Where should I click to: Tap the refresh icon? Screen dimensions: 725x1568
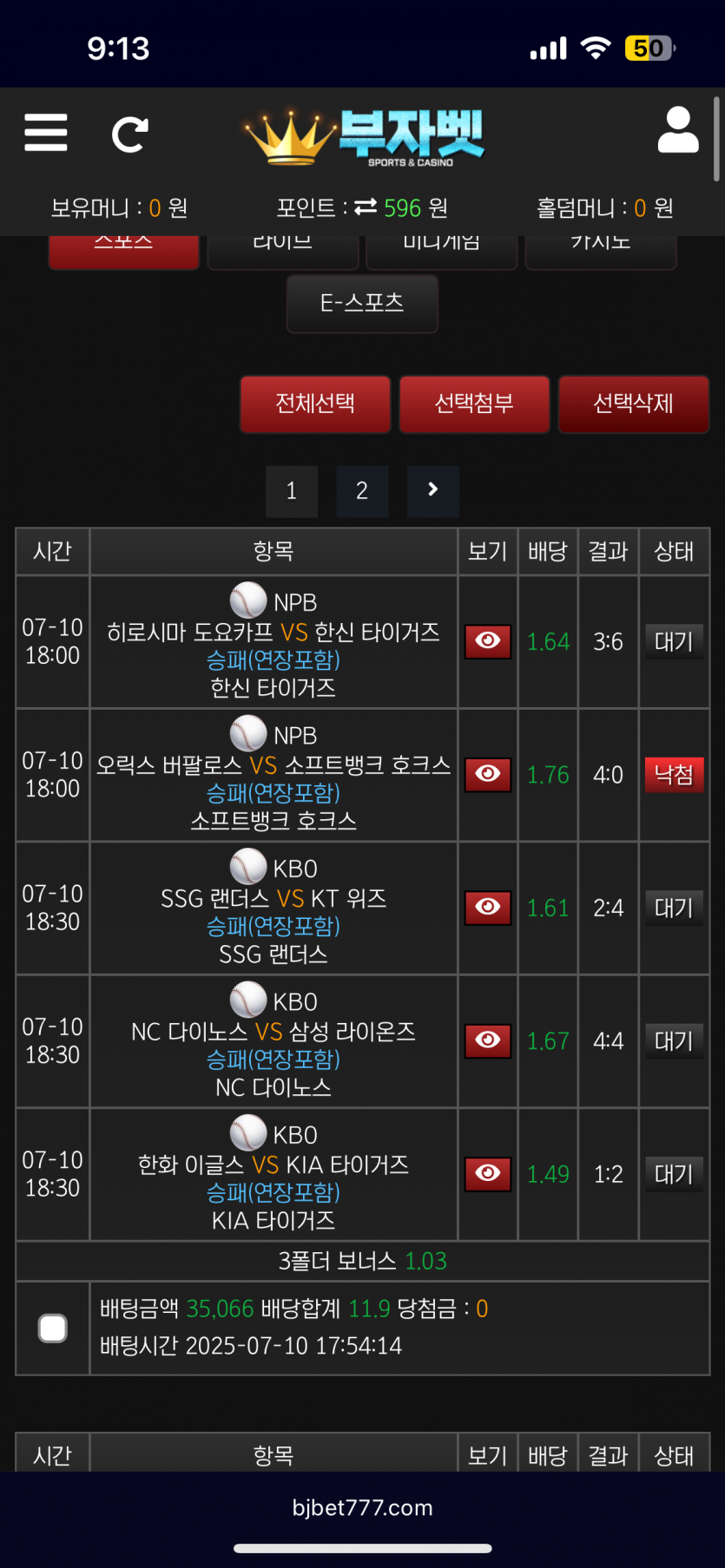pos(130,134)
